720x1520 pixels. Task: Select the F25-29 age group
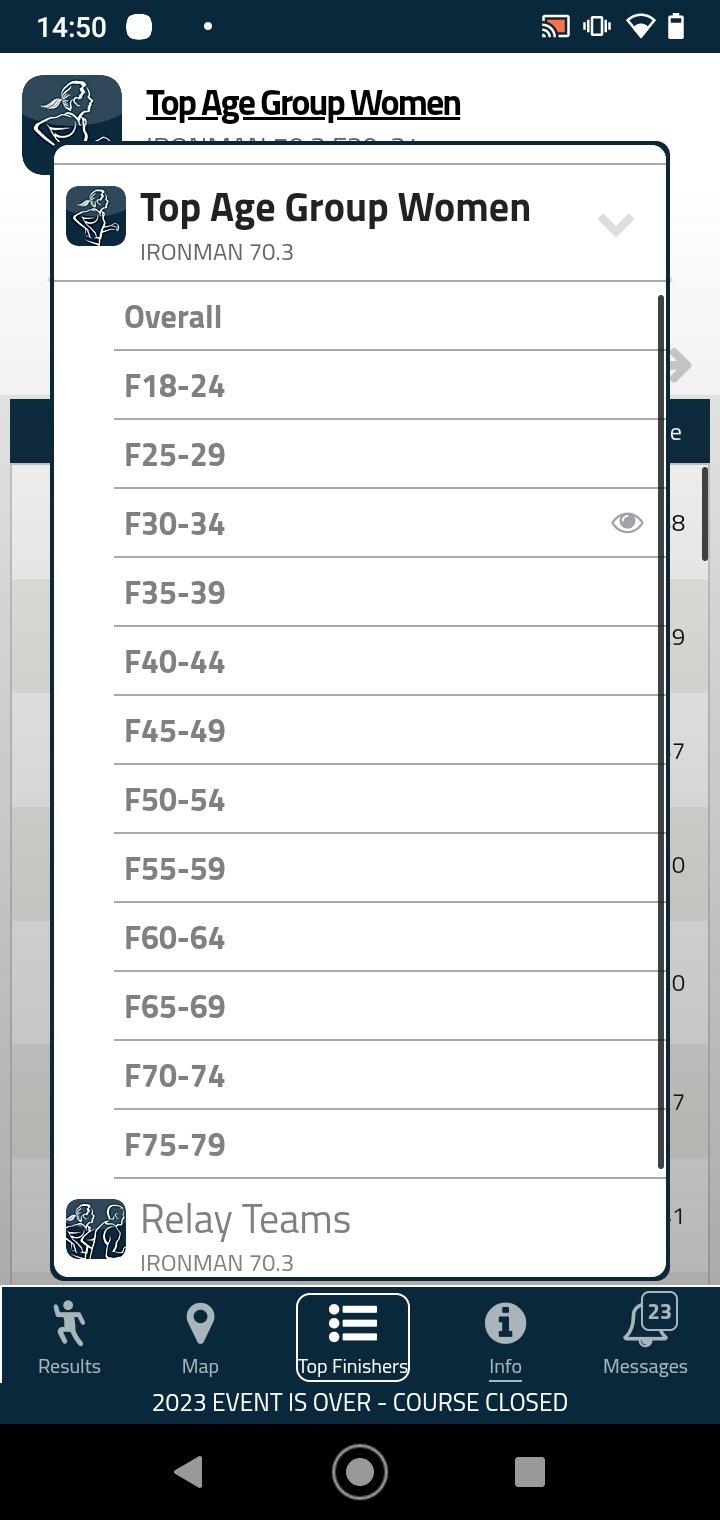tap(390, 455)
